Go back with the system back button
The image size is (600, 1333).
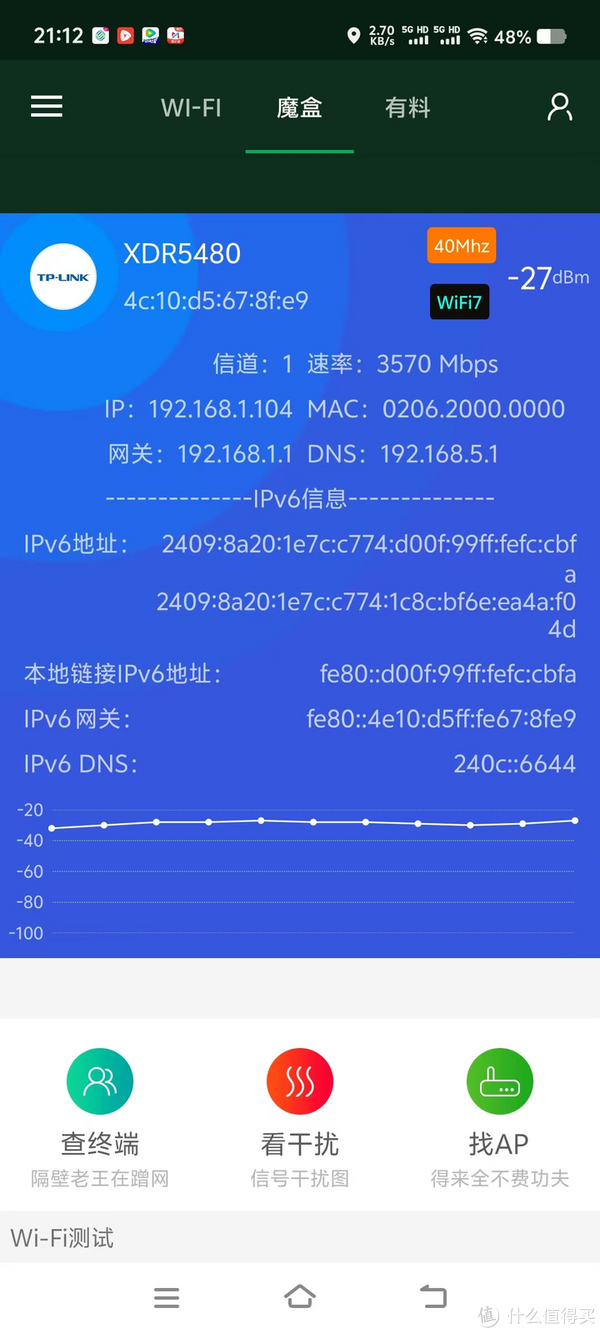point(433,1298)
